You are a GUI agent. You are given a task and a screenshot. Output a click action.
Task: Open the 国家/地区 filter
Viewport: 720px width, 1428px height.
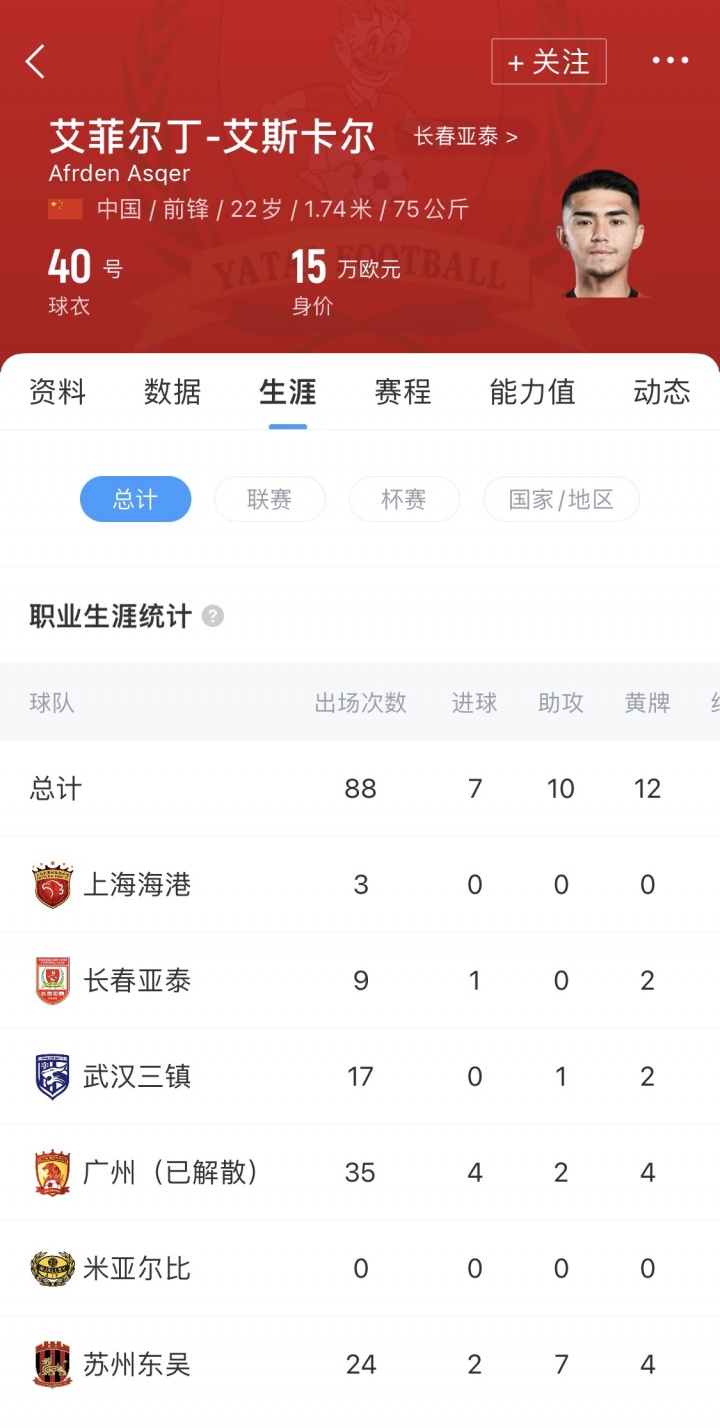561,499
